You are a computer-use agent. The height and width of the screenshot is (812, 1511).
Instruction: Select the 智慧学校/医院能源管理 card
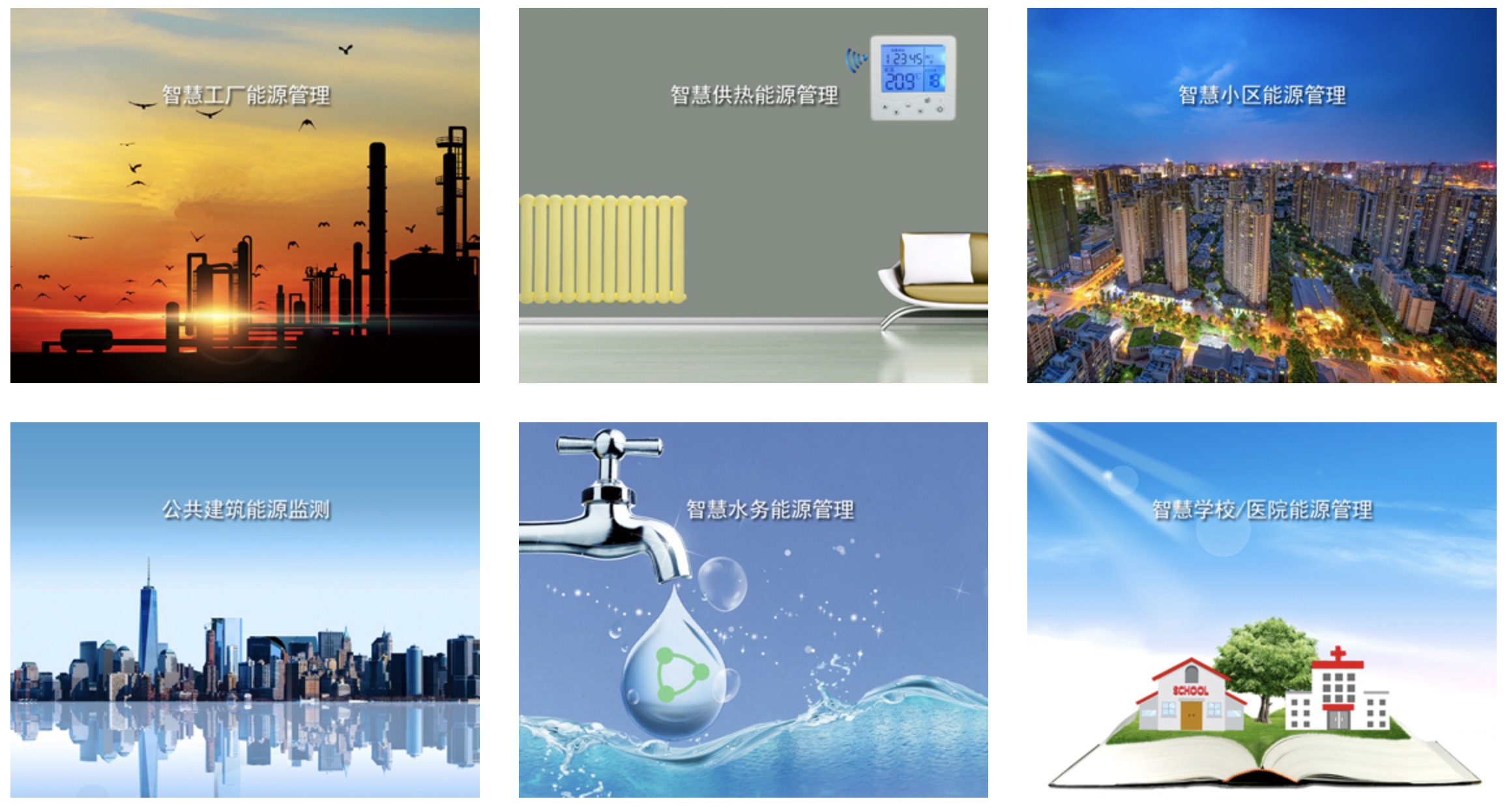1261,609
